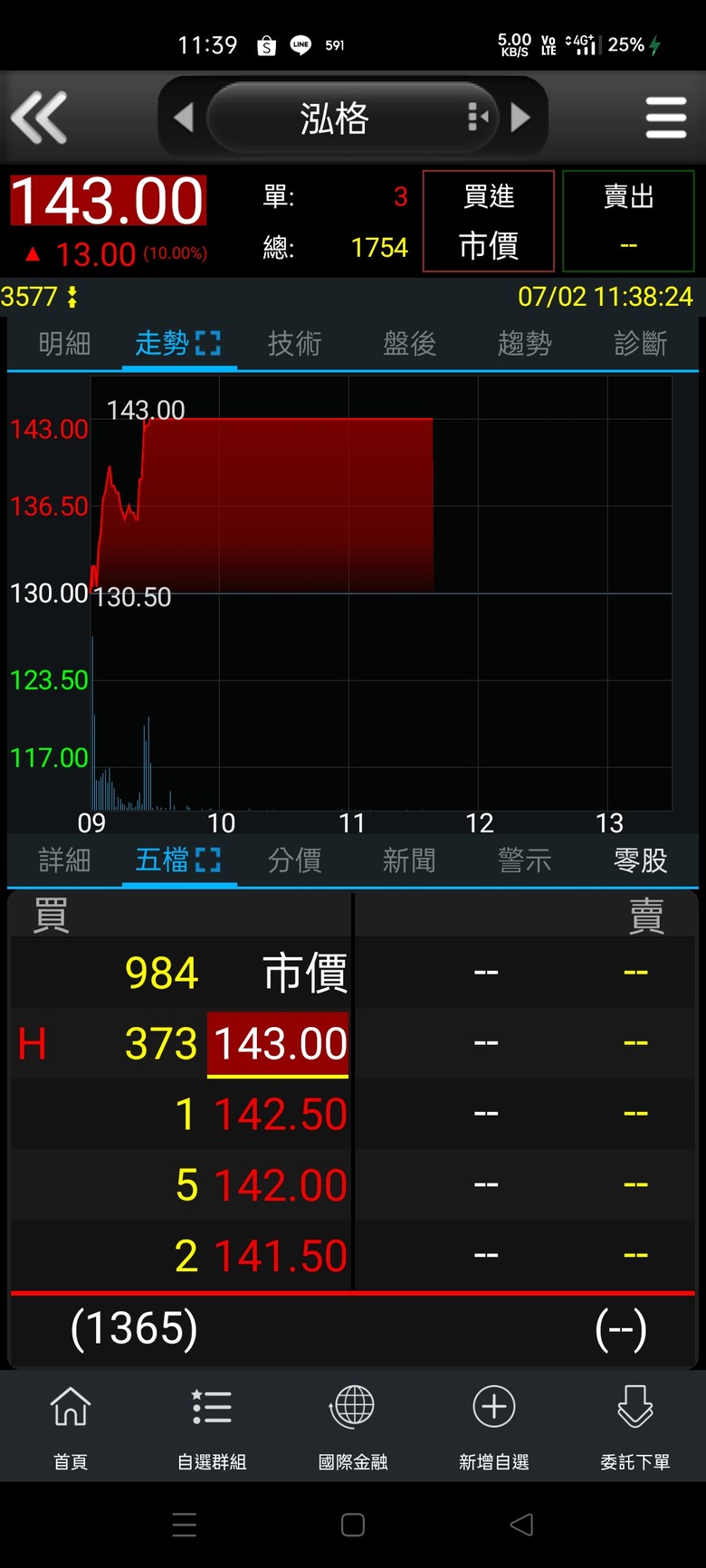Switch to the 趨勢 tab
The height and width of the screenshot is (1568, 706).
[x=524, y=344]
